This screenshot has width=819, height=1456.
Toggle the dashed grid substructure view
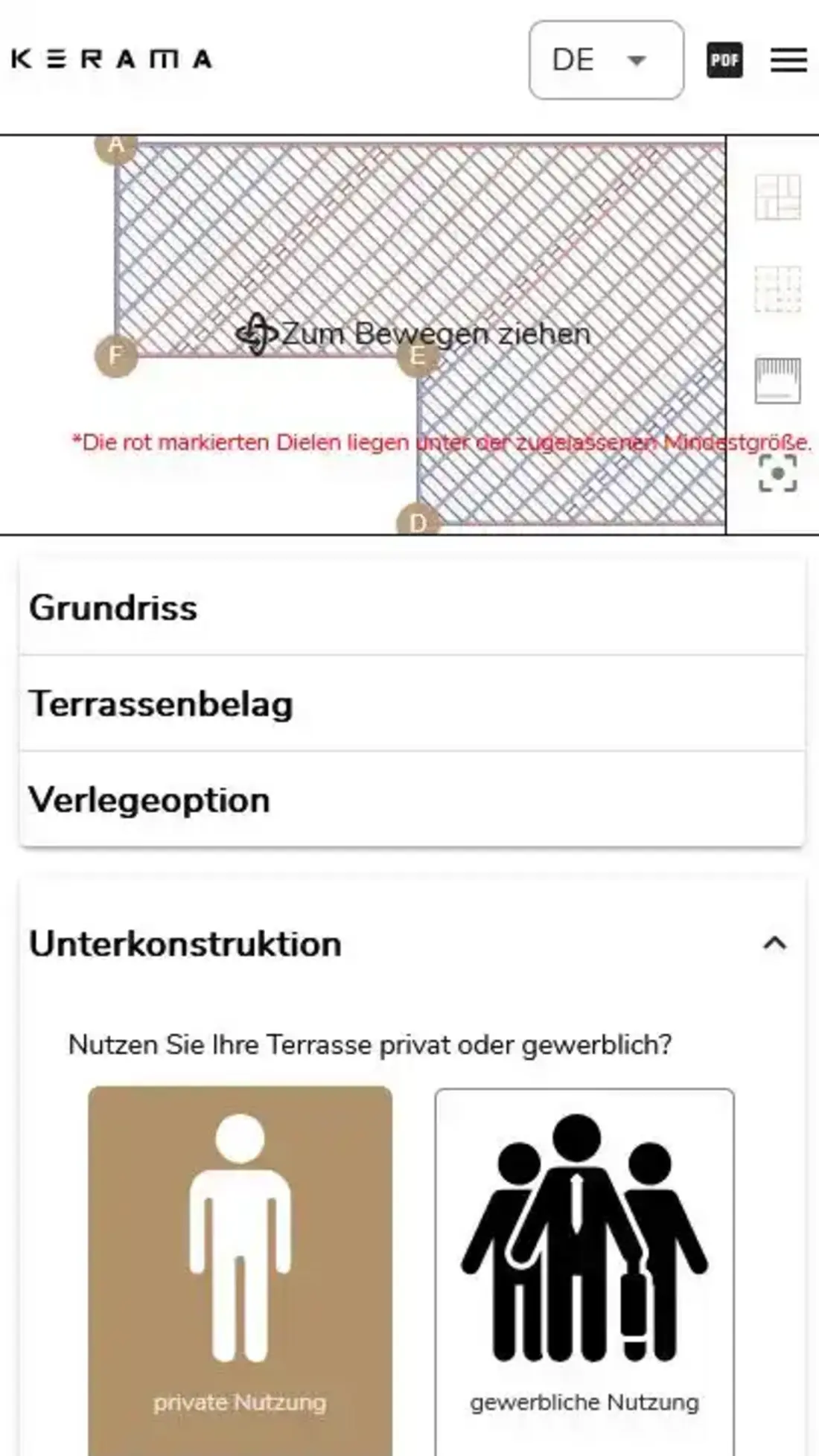777,289
